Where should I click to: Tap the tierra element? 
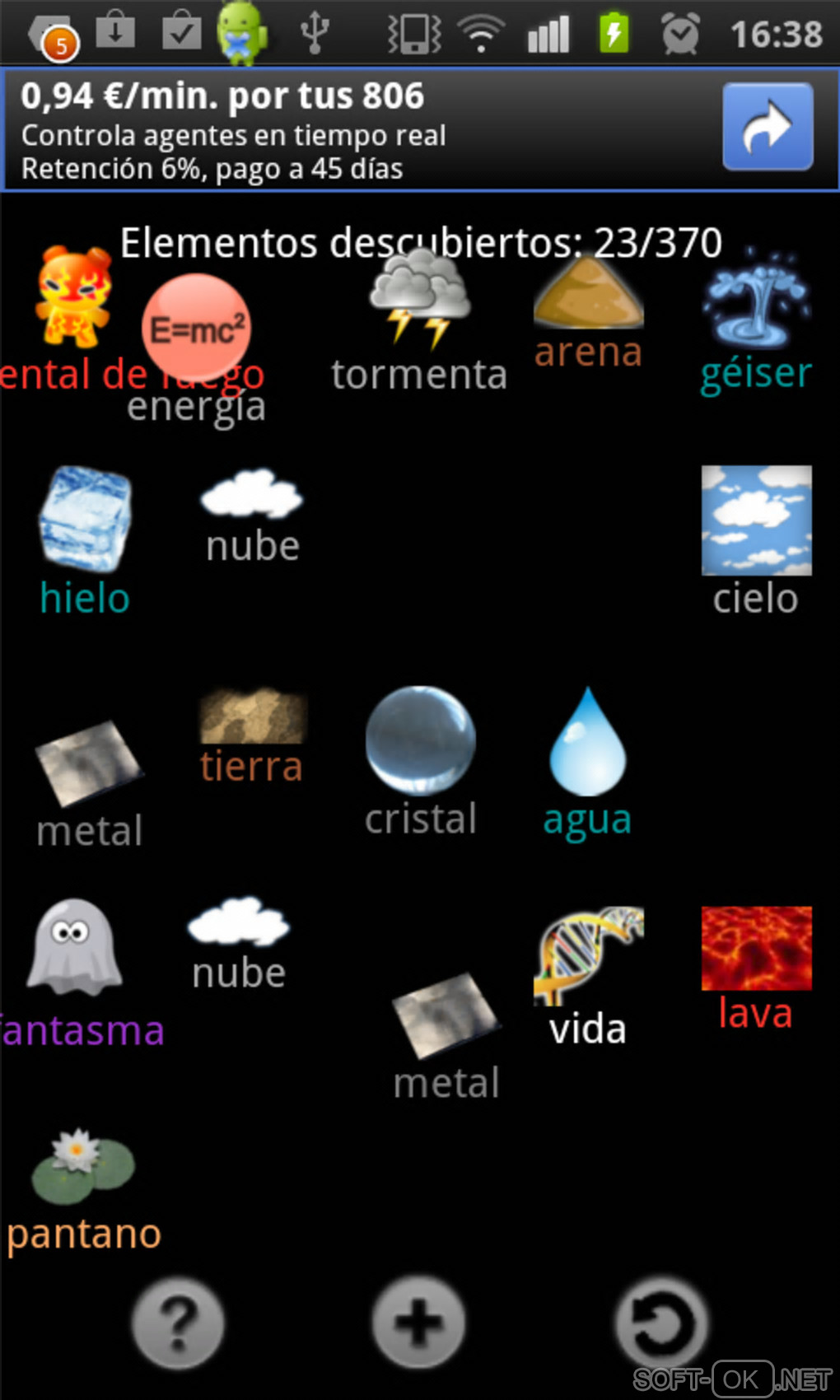[253, 716]
